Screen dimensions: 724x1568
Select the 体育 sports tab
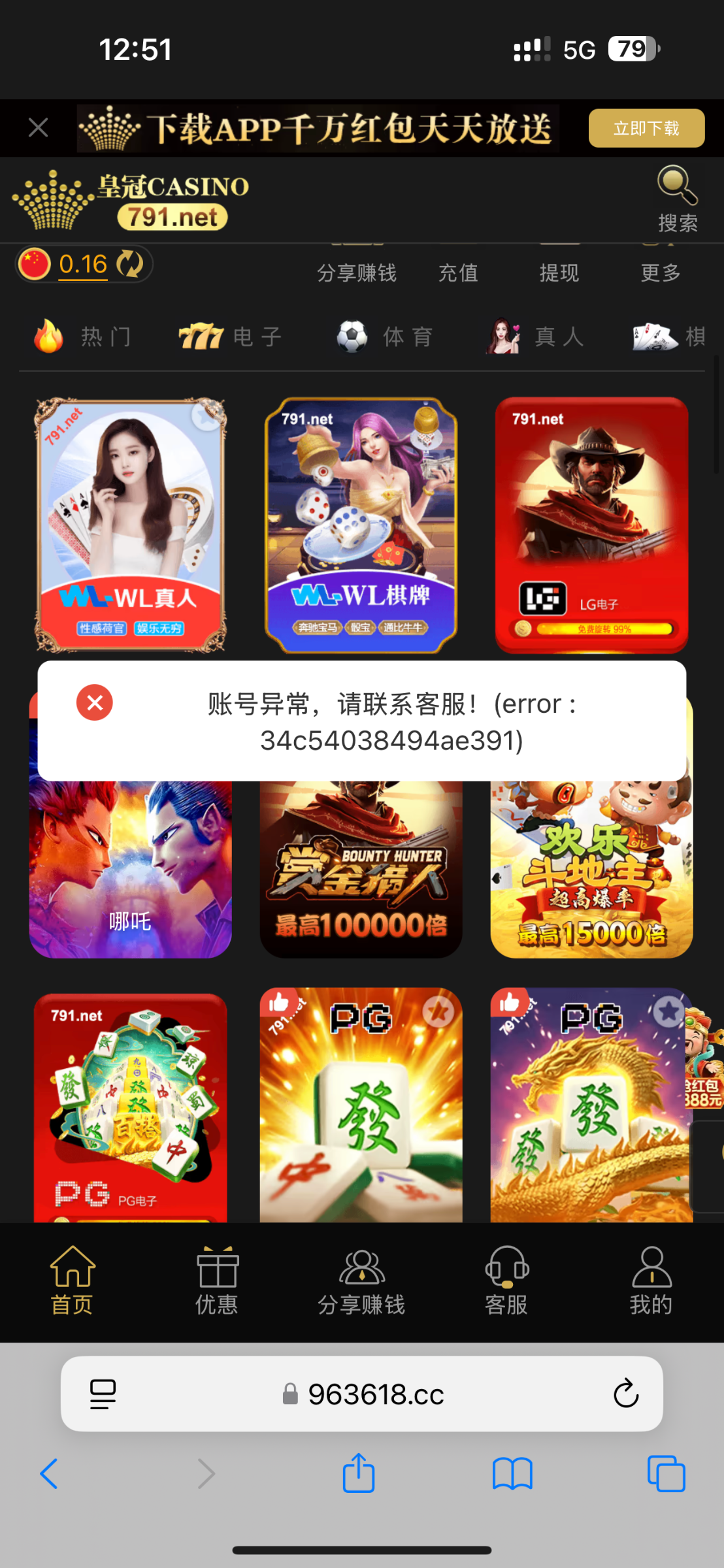click(x=385, y=336)
